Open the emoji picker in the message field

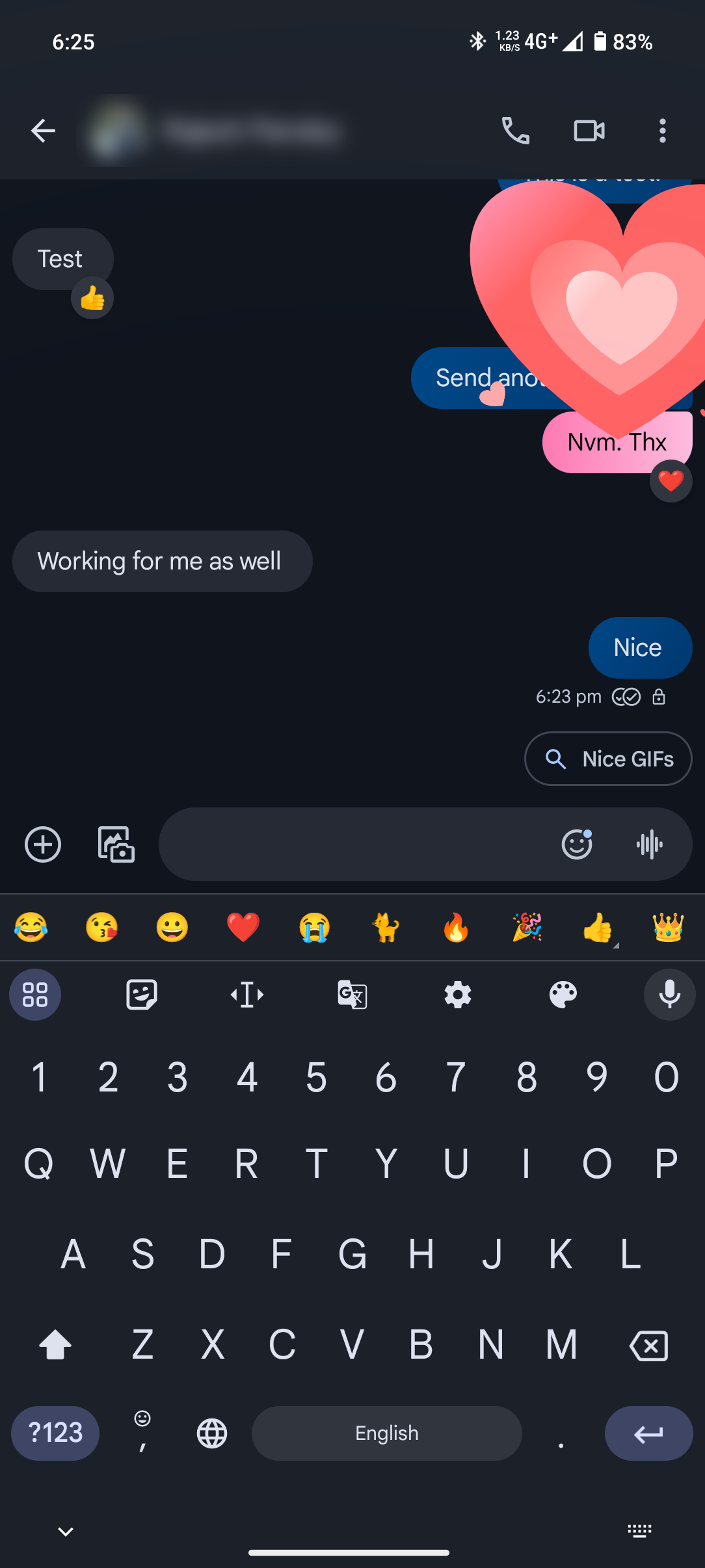[x=577, y=844]
